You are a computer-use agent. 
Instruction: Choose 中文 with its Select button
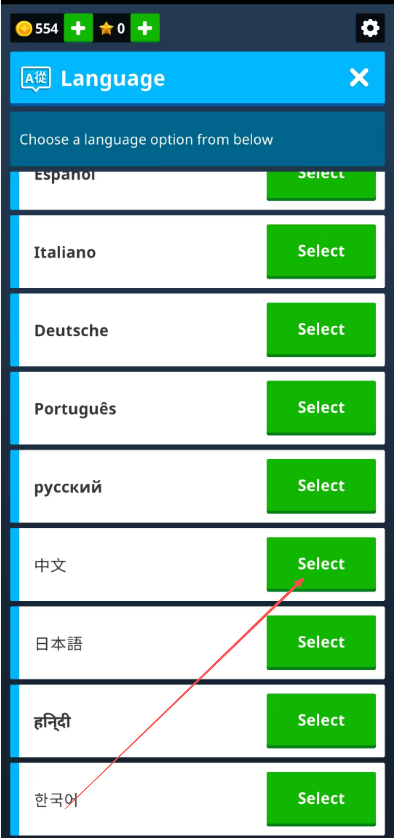(321, 564)
